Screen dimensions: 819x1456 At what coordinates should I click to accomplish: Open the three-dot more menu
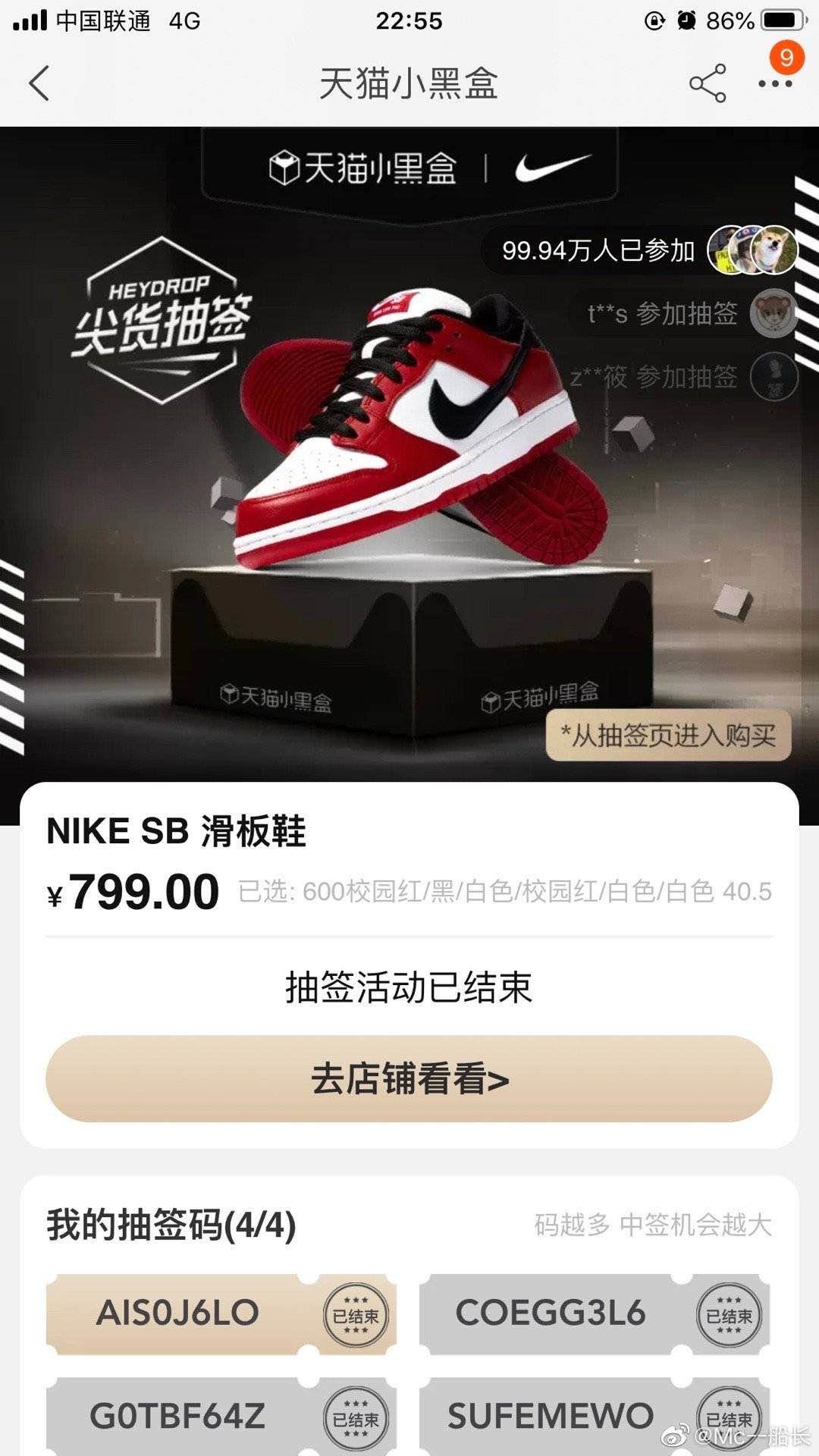point(775,83)
